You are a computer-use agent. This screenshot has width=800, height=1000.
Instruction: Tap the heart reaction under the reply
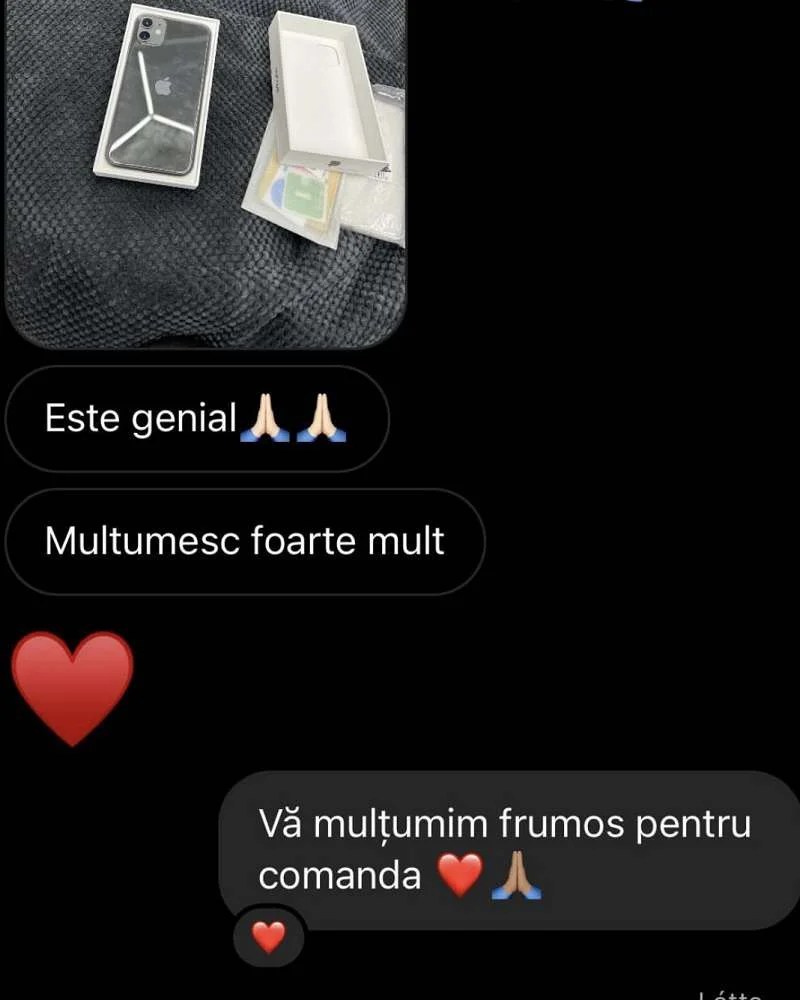268,937
